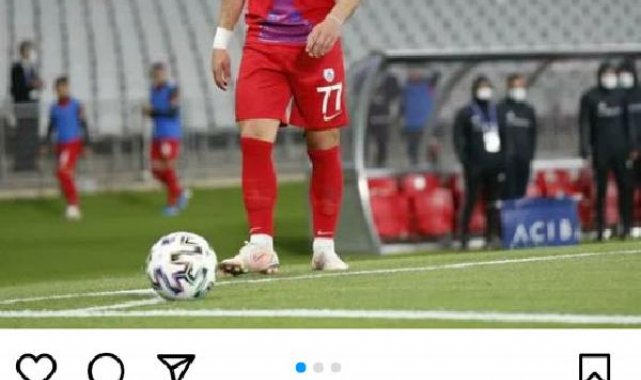The width and height of the screenshot is (641, 380).
Task: Open the comments bubble under the photo
Action: click(x=106, y=367)
